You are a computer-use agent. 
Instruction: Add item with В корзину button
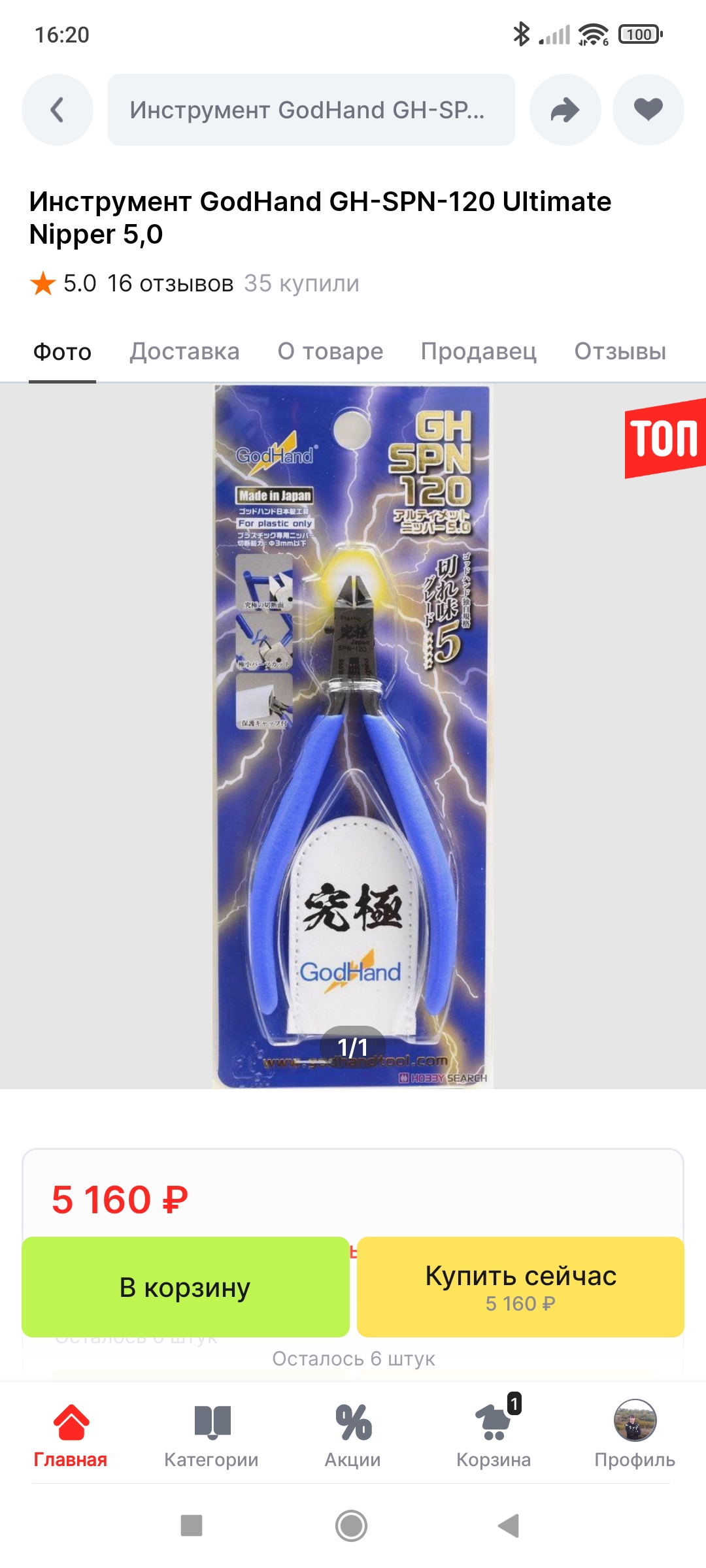point(186,1287)
